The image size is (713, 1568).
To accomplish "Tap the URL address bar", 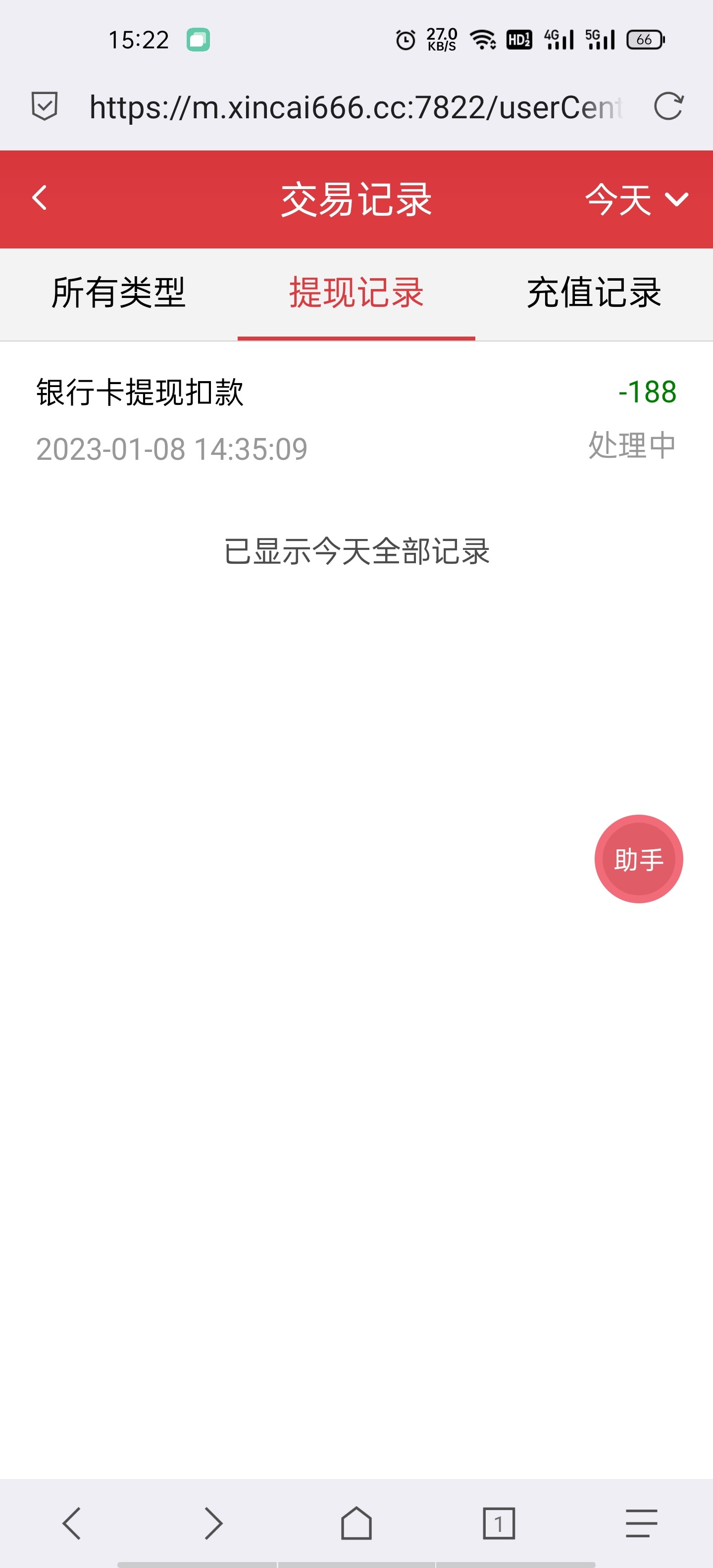I will pyautogui.click(x=355, y=107).
